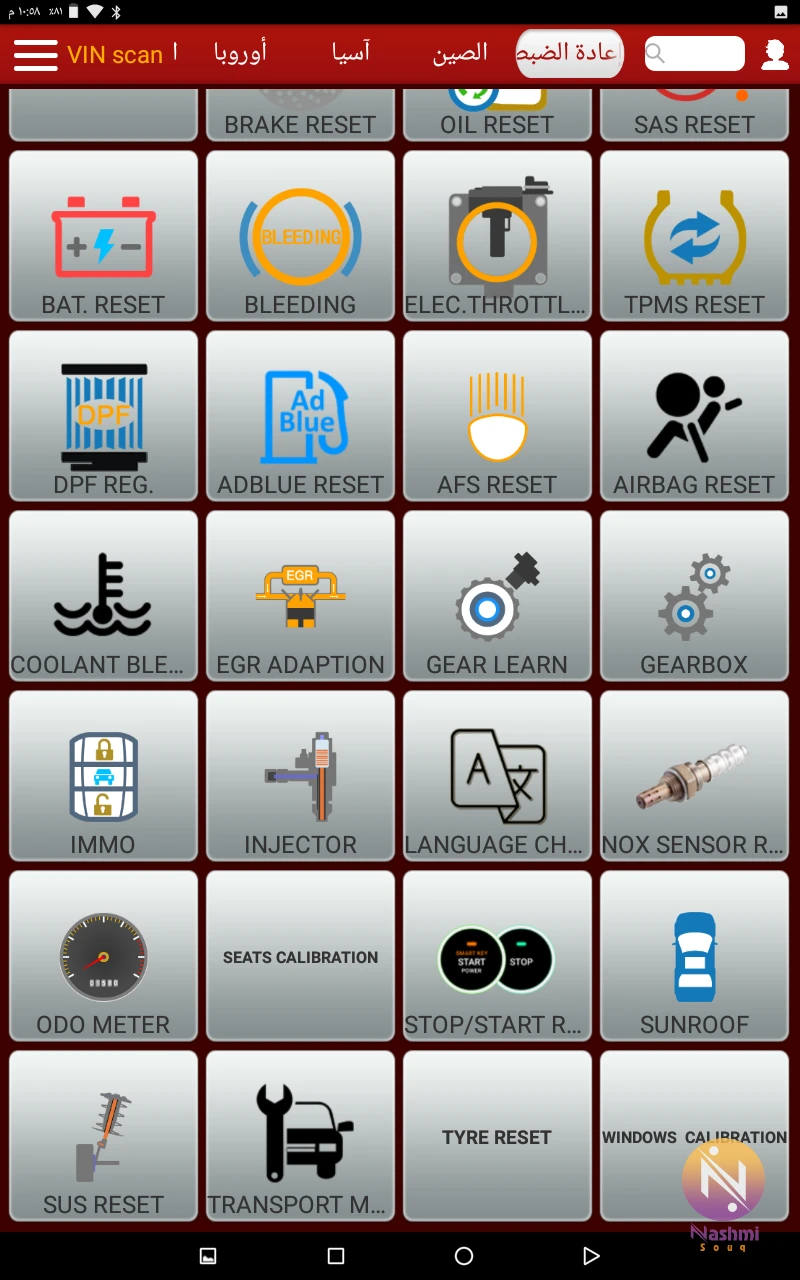Open SUNROOF reset tile
This screenshot has height=1280, width=800.
694,956
